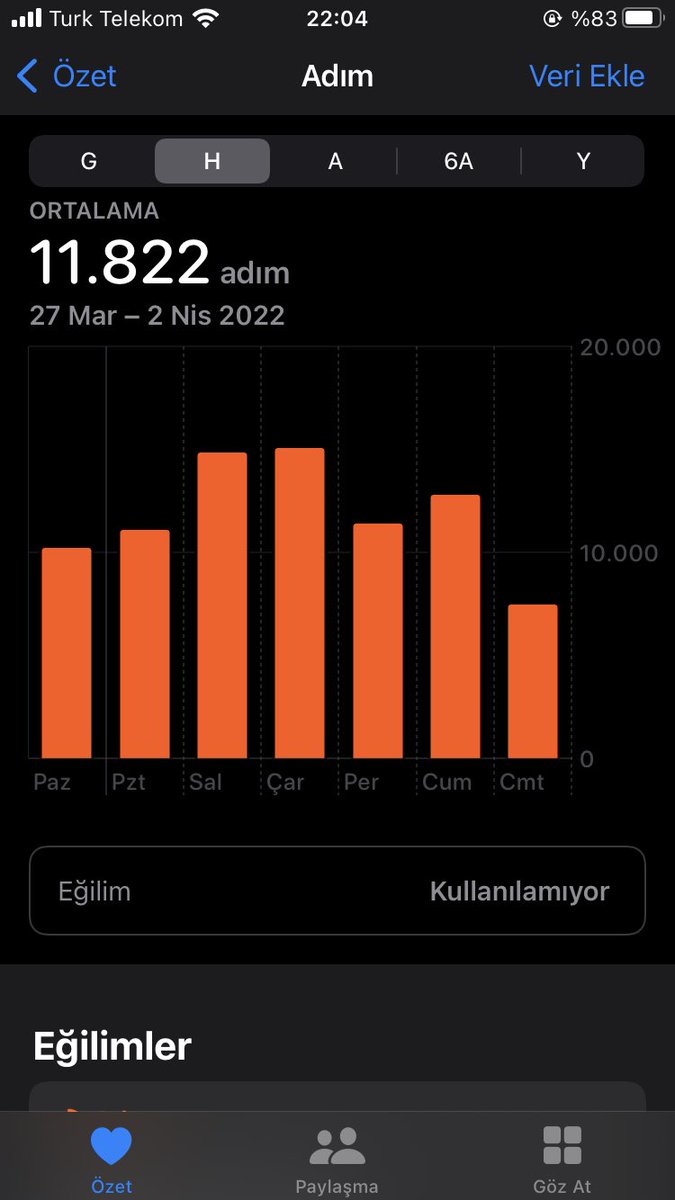Select the Çar bar in the chart

coord(300,603)
